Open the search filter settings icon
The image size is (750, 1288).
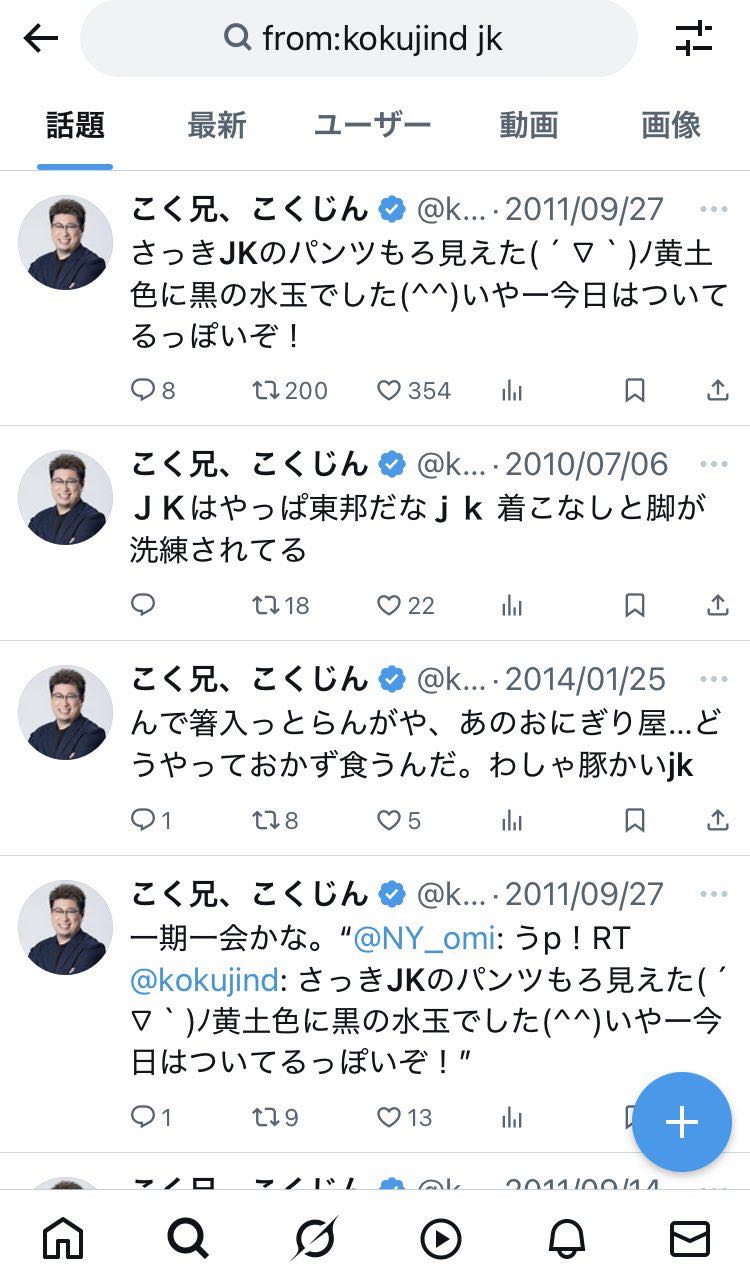tap(693, 39)
